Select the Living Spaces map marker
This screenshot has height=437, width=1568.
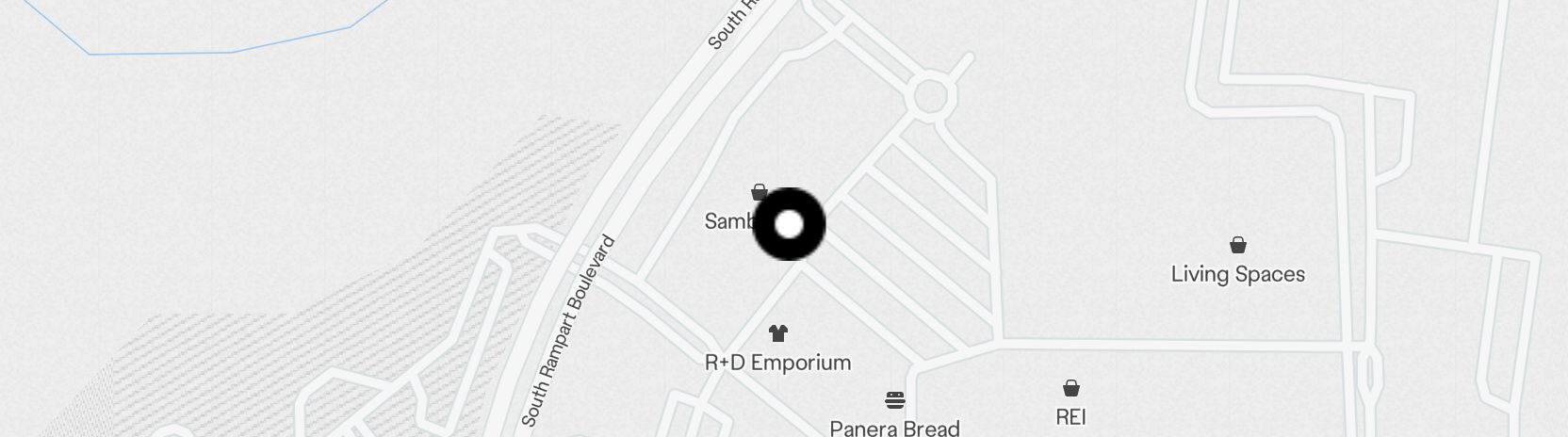pos(1237,247)
